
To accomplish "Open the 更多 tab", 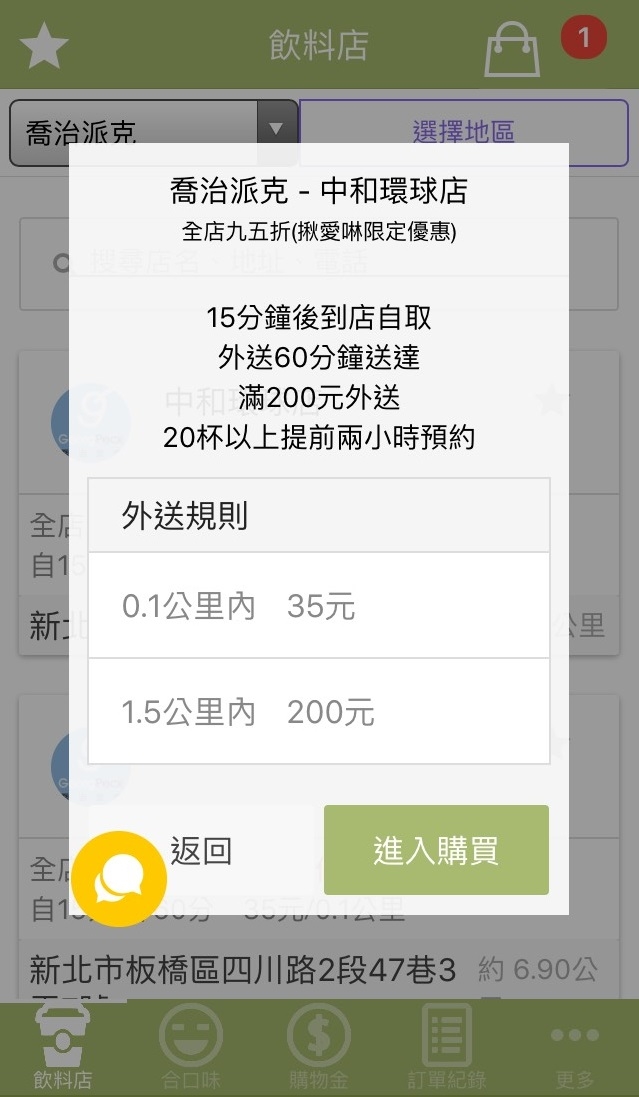I will point(575,1048).
